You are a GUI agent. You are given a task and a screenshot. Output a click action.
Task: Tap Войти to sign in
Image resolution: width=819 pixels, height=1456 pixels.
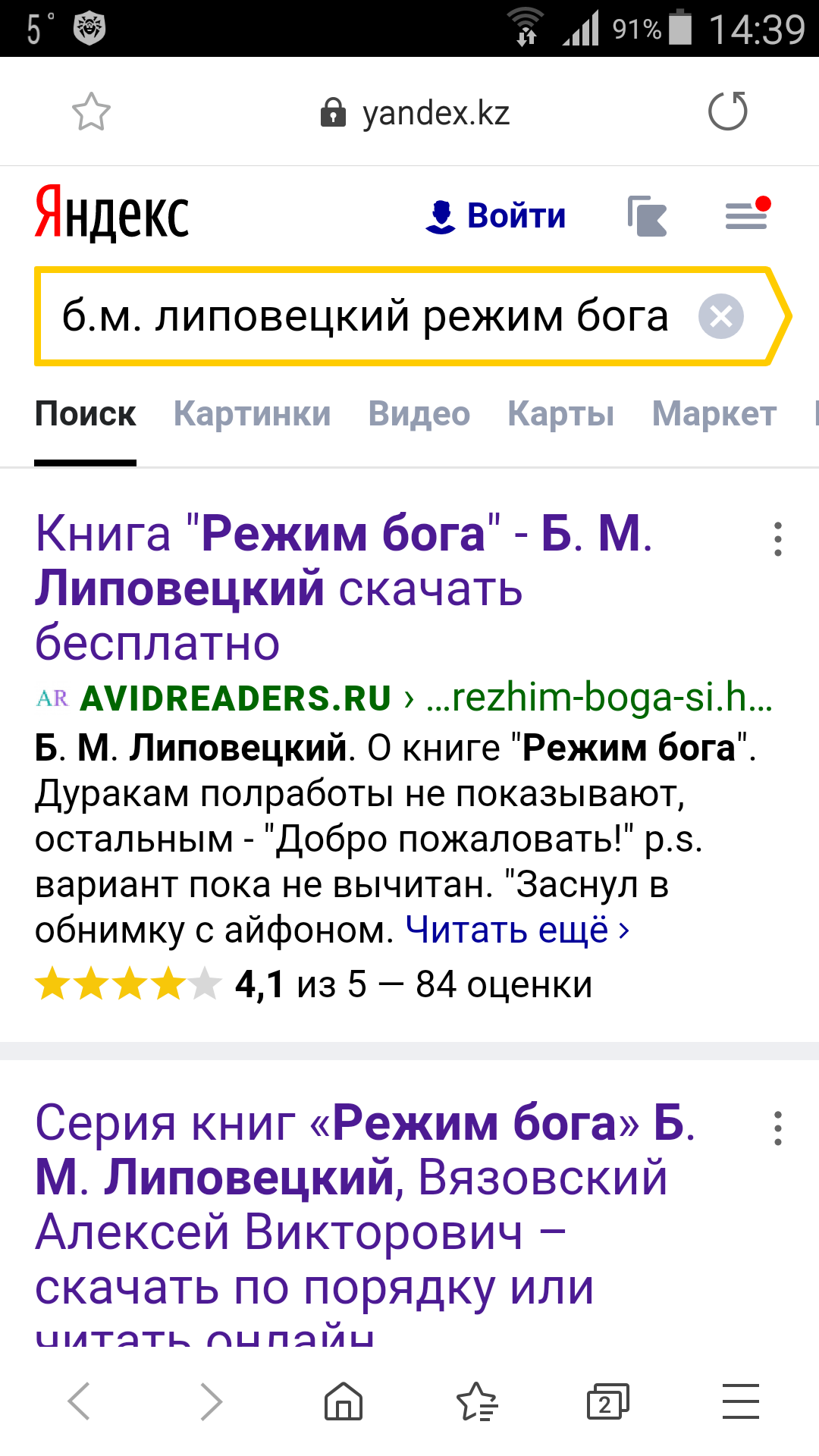(x=495, y=216)
